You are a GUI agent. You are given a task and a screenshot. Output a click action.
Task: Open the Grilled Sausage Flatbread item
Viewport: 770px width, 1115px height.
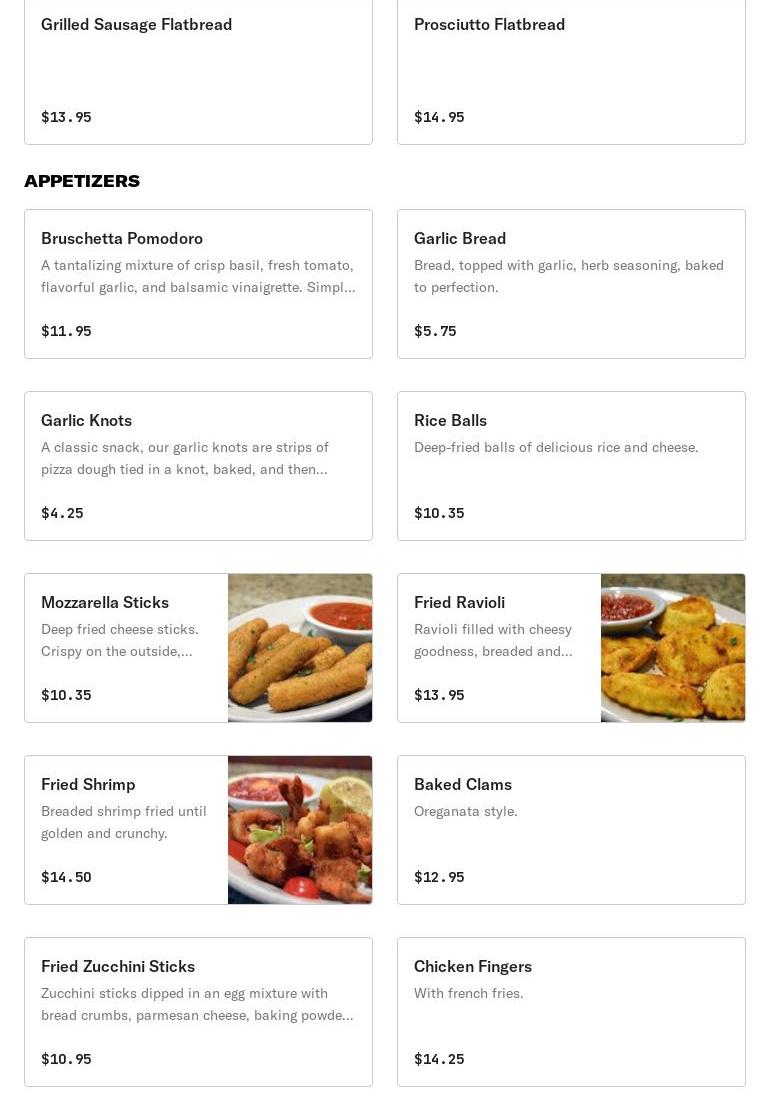[x=198, y=70]
